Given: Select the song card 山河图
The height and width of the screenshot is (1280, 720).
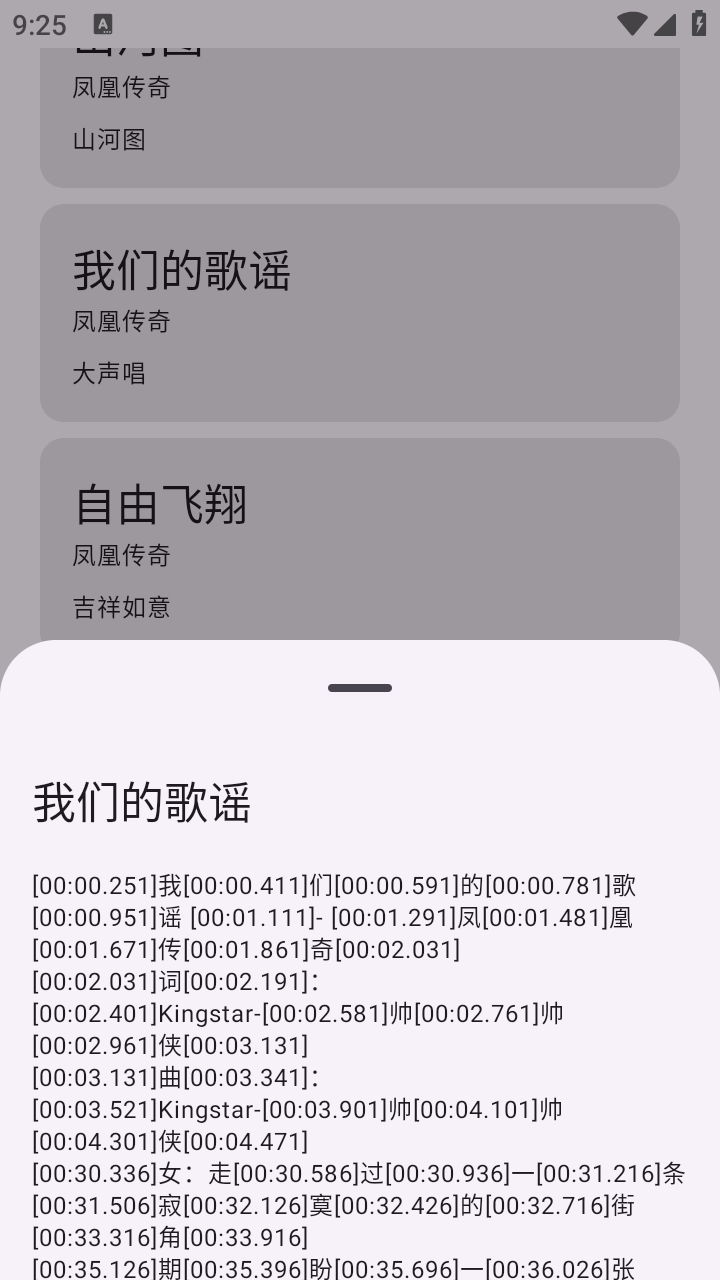Looking at the screenshot, I should (360, 110).
